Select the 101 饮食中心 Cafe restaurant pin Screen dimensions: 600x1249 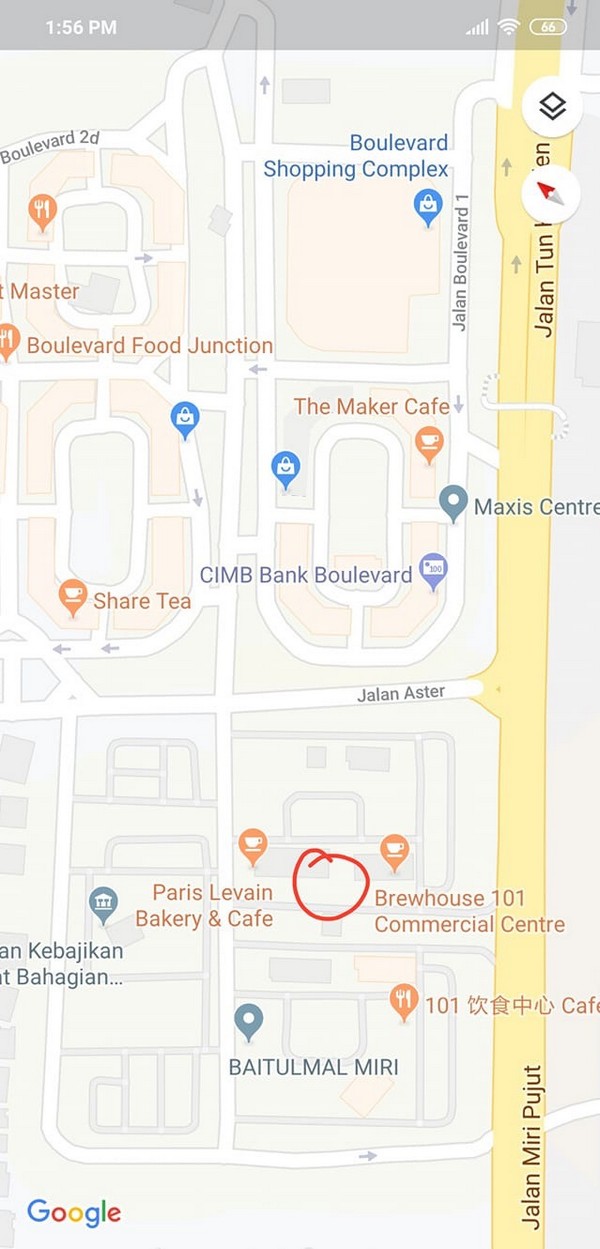(404, 1002)
